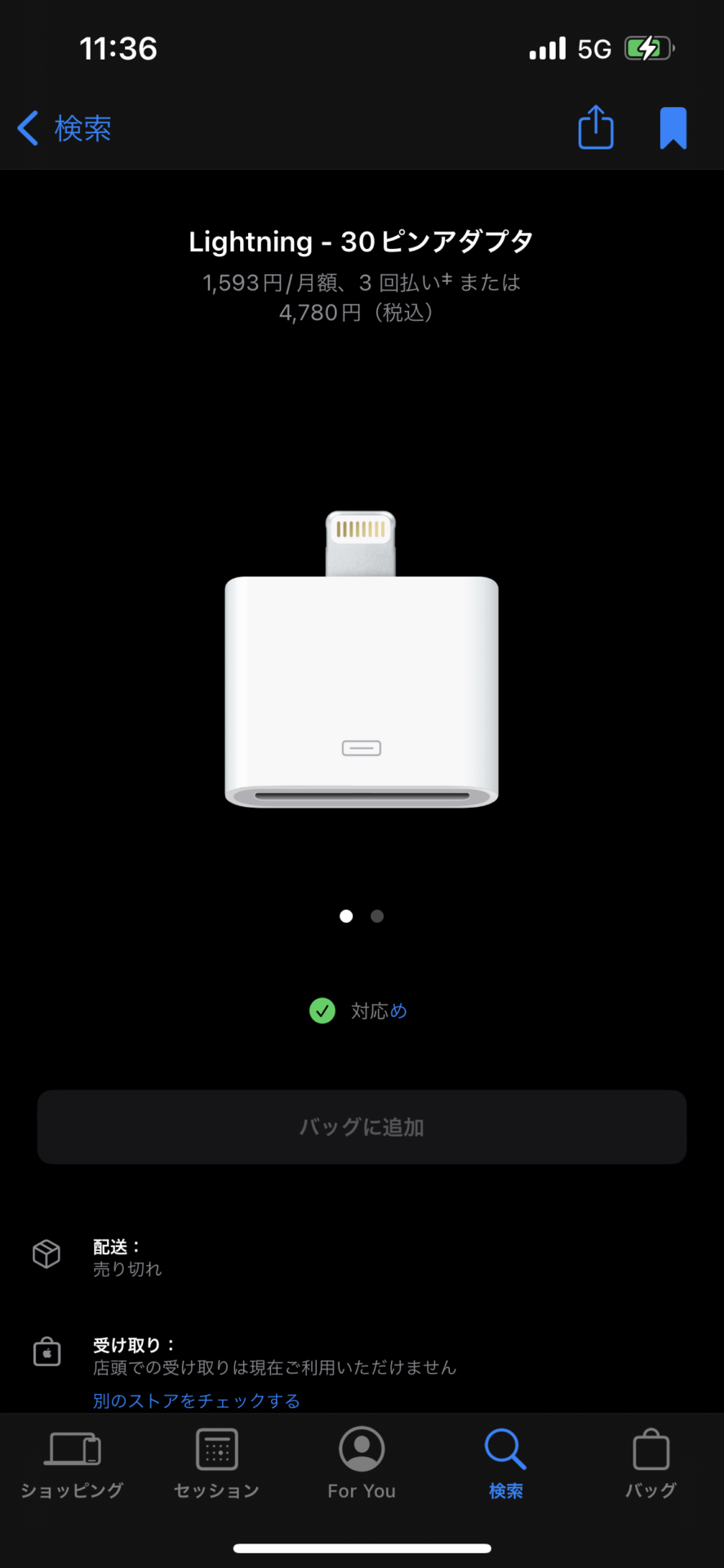The image size is (724, 1568).
Task: Toggle the bookmark for this product
Action: (673, 128)
